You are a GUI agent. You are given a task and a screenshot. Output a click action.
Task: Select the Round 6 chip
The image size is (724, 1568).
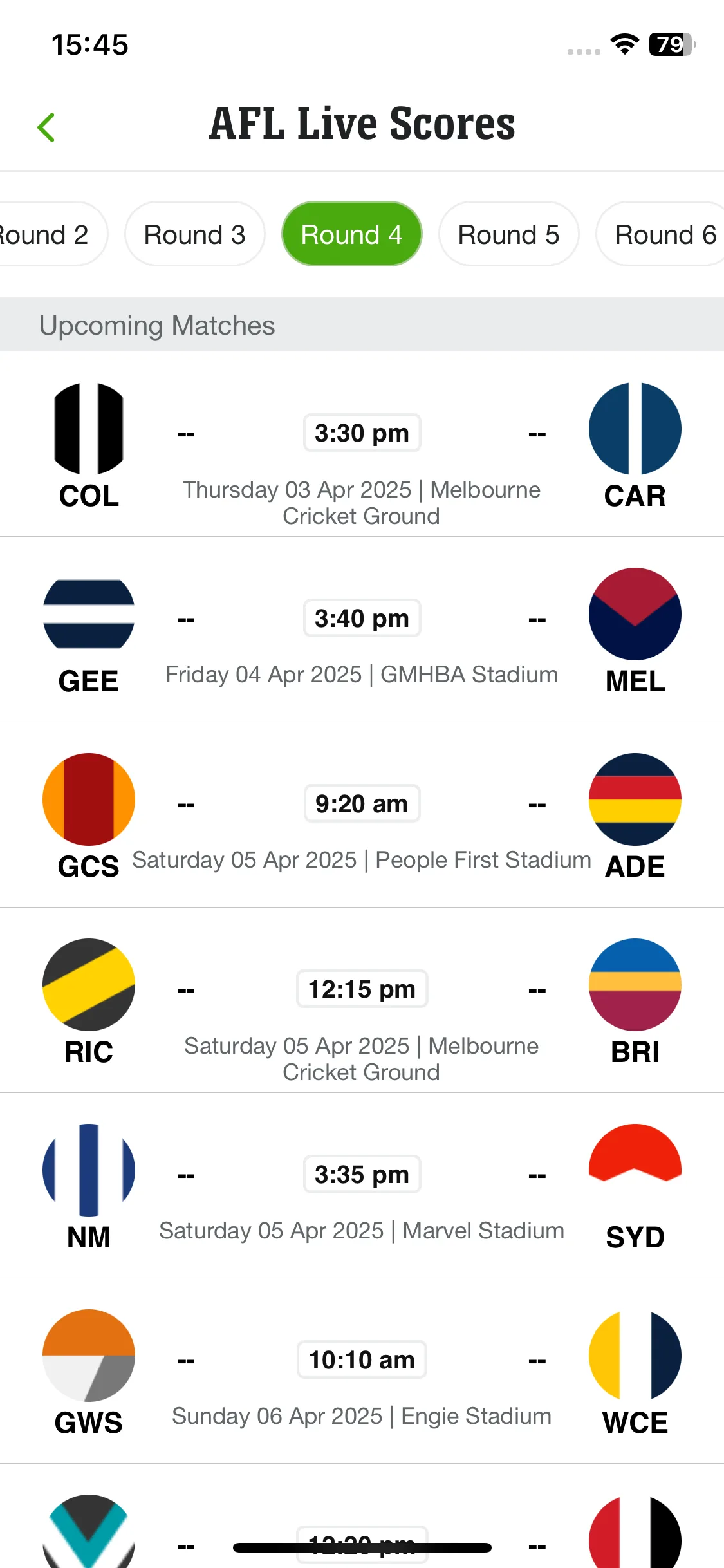[663, 234]
